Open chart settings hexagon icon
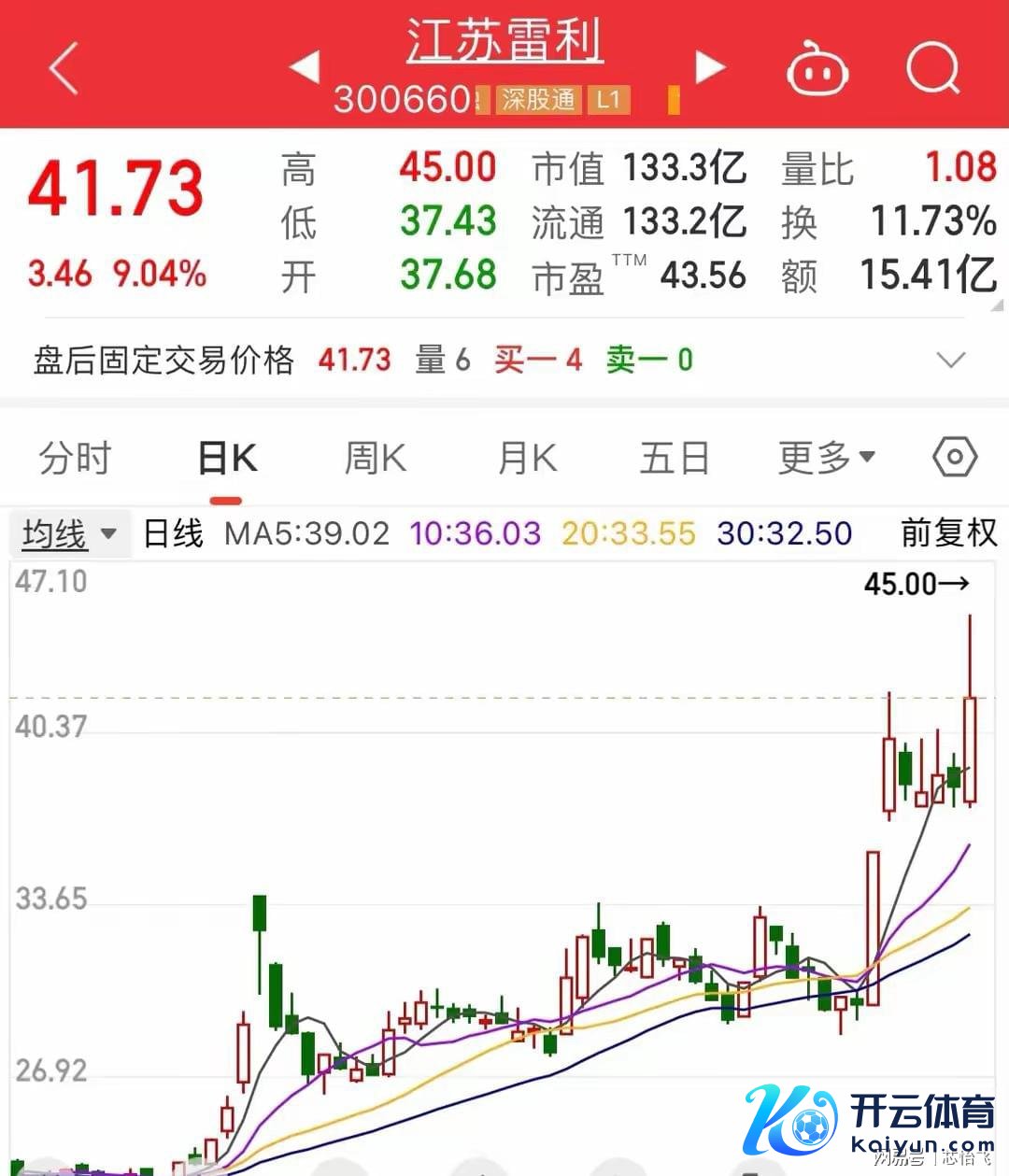 click(955, 458)
